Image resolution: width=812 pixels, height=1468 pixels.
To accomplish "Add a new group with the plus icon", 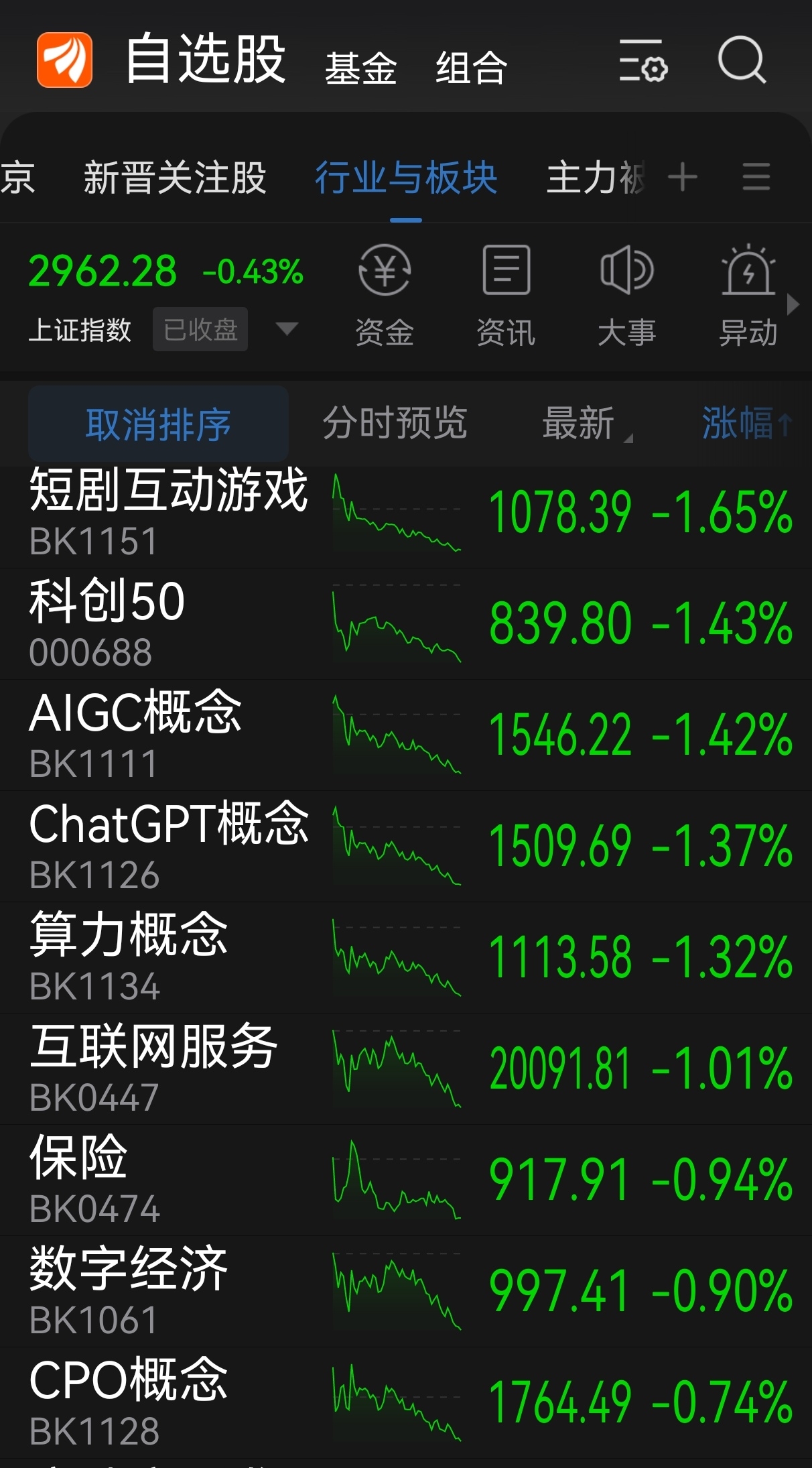I will pyautogui.click(x=683, y=178).
